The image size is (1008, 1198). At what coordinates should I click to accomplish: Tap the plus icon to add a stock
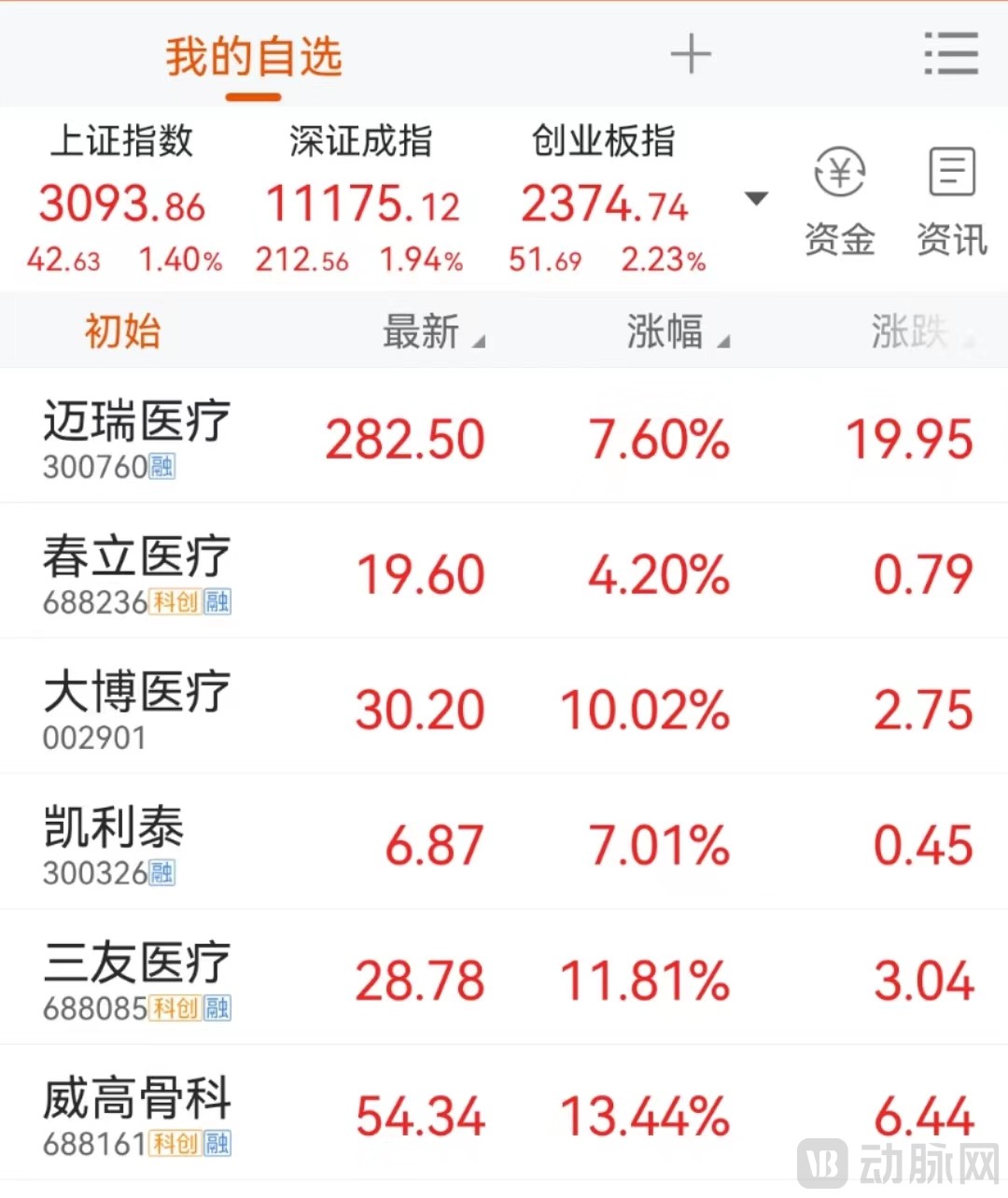pos(691,54)
